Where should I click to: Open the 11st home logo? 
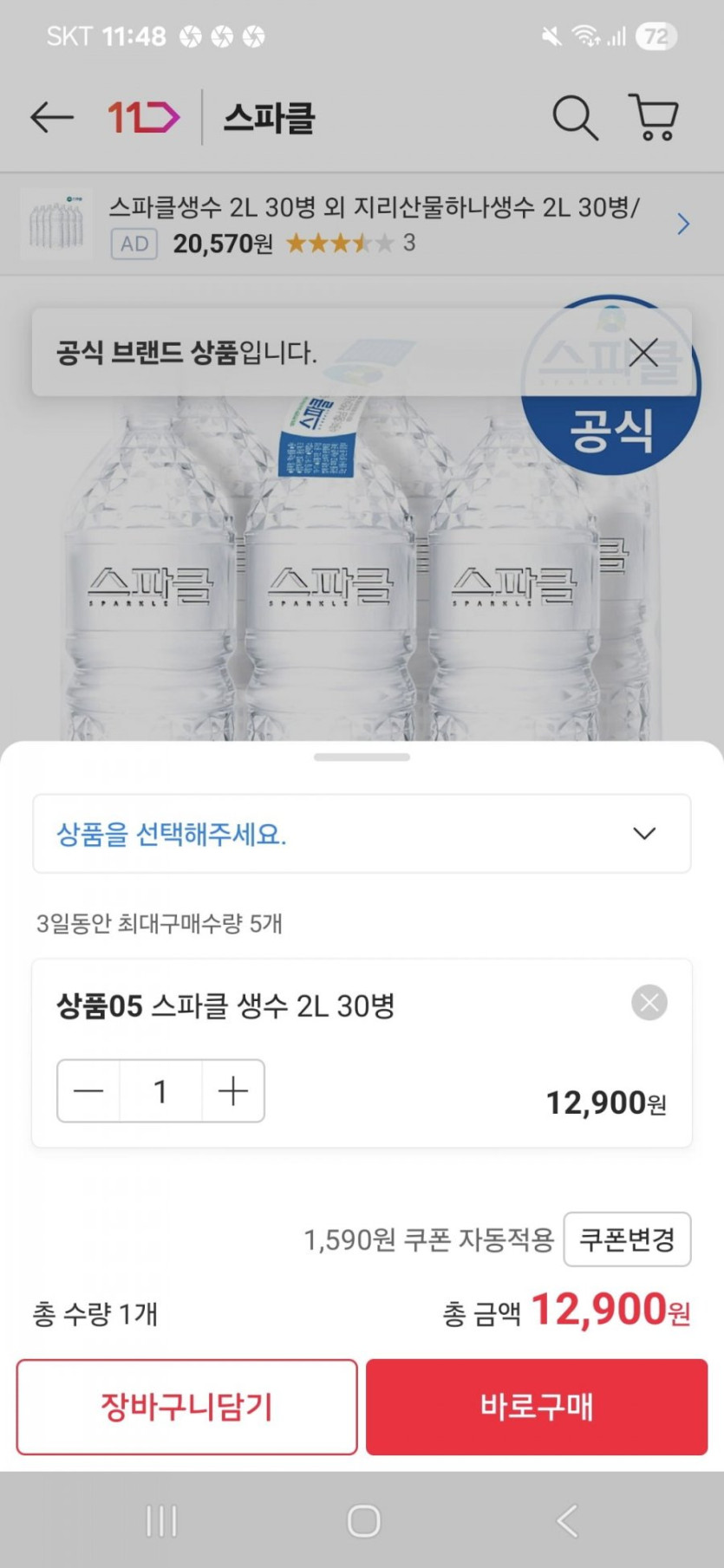tap(143, 117)
